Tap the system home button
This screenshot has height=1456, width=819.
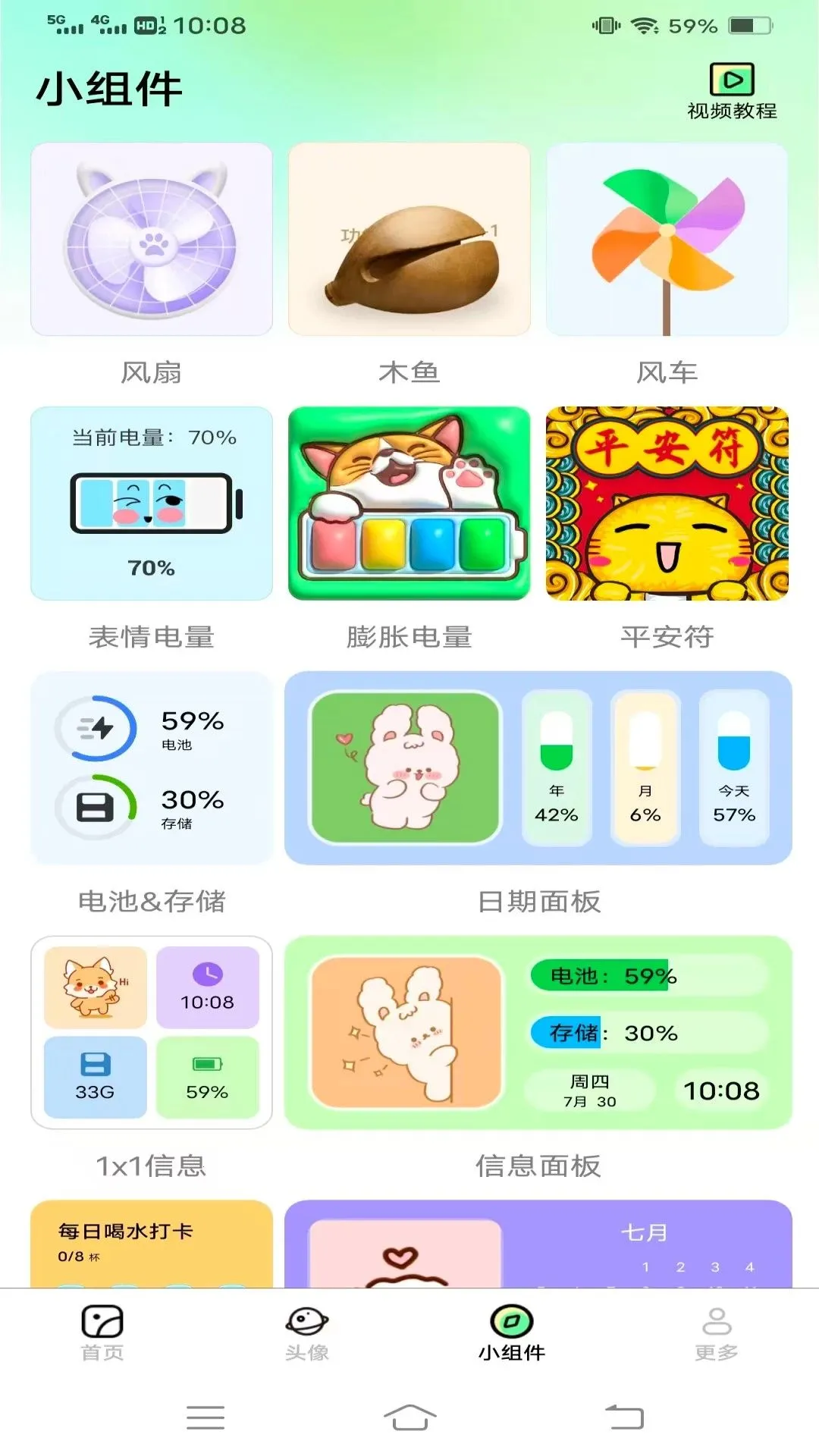pyautogui.click(x=409, y=1417)
